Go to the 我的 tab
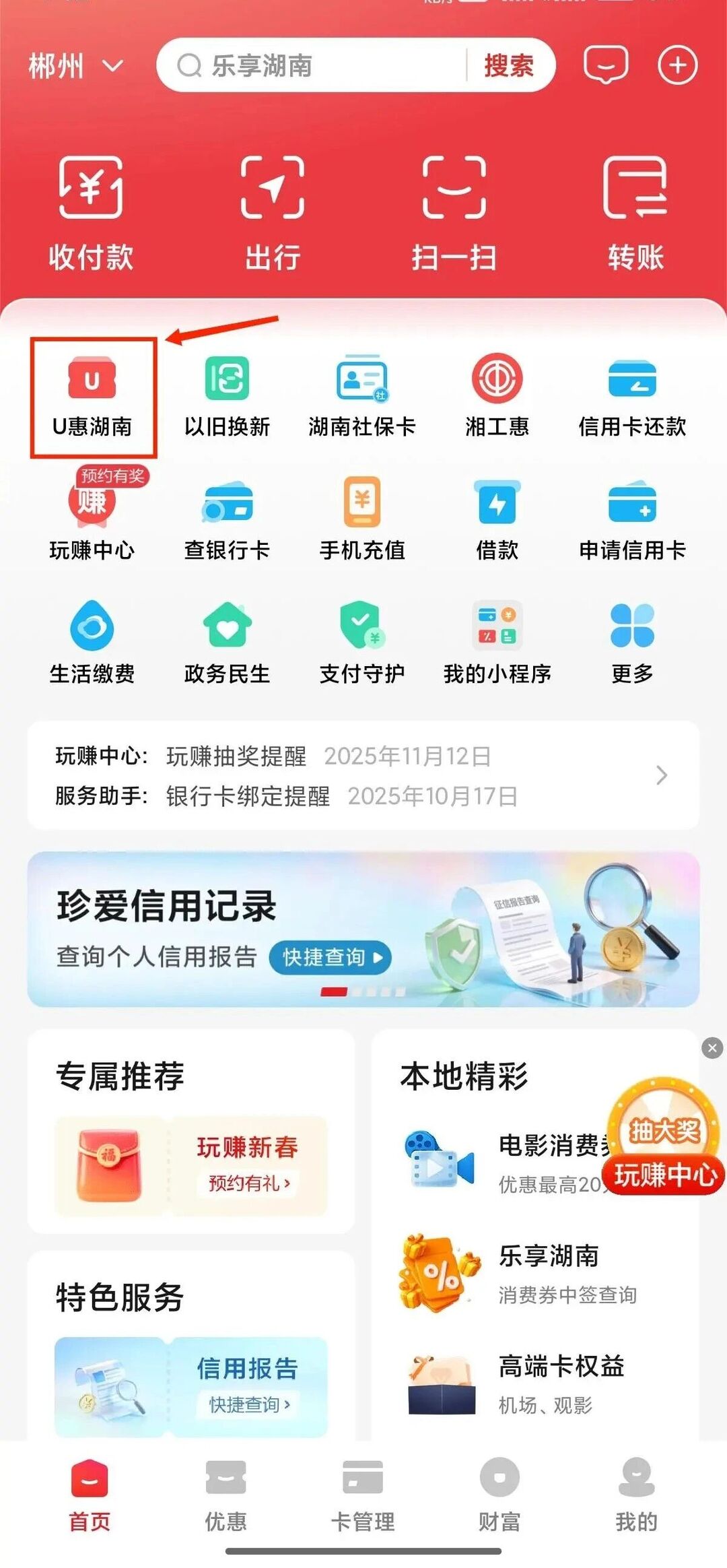Image resolution: width=727 pixels, height=1568 pixels. click(636, 1491)
